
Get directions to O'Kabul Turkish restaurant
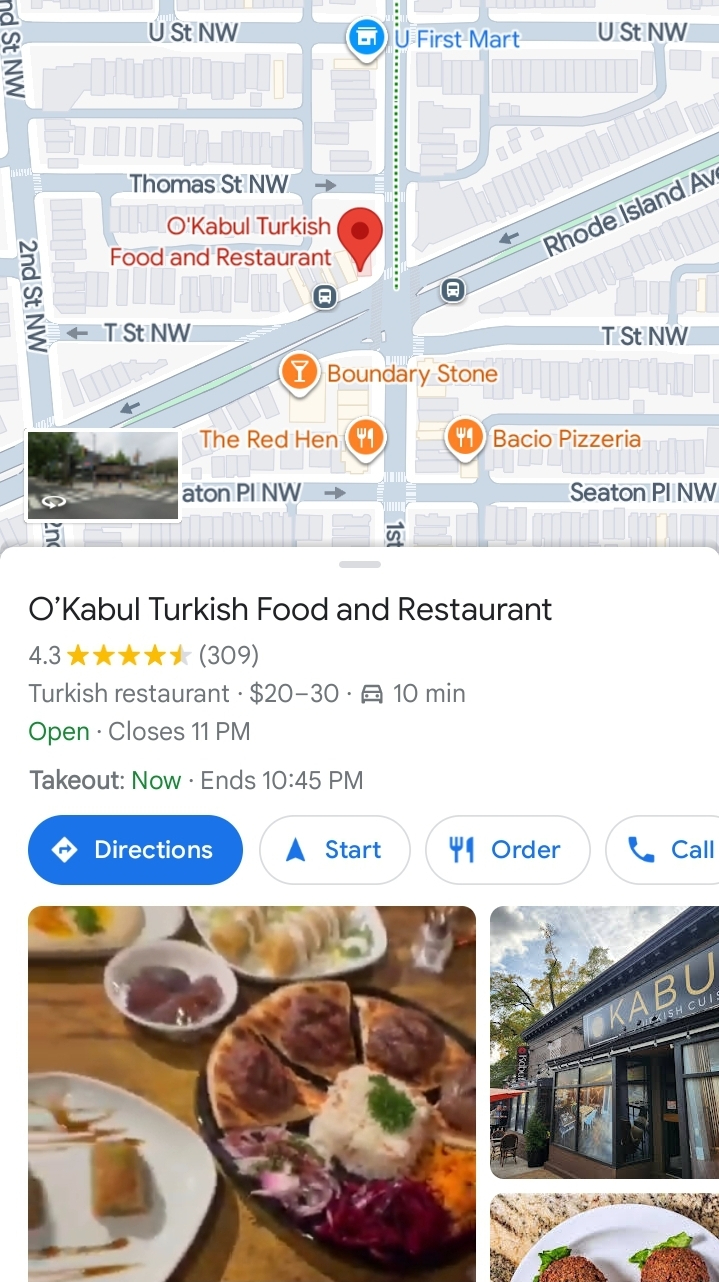point(135,850)
